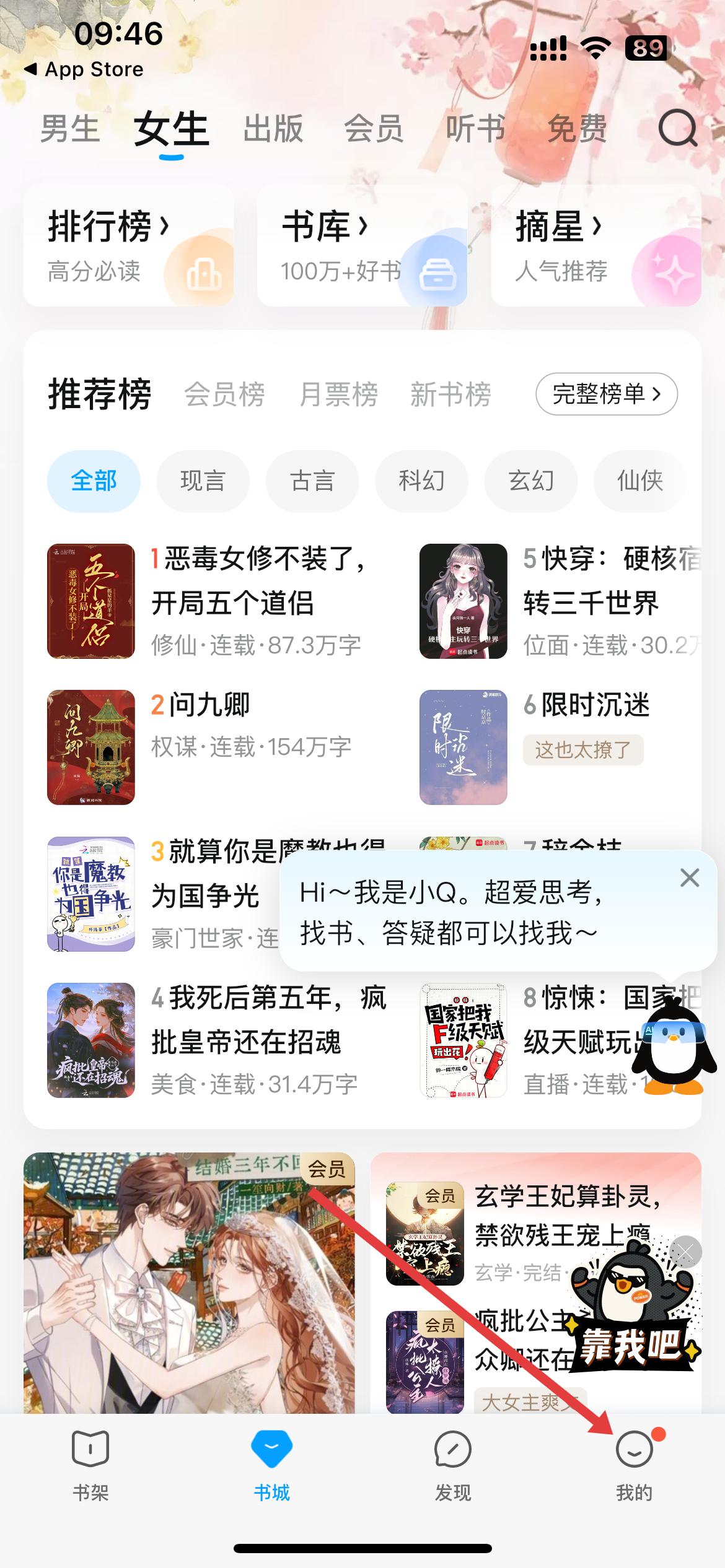Switch to the 出版 top tab
The width and height of the screenshot is (725, 1568).
pyautogui.click(x=273, y=129)
